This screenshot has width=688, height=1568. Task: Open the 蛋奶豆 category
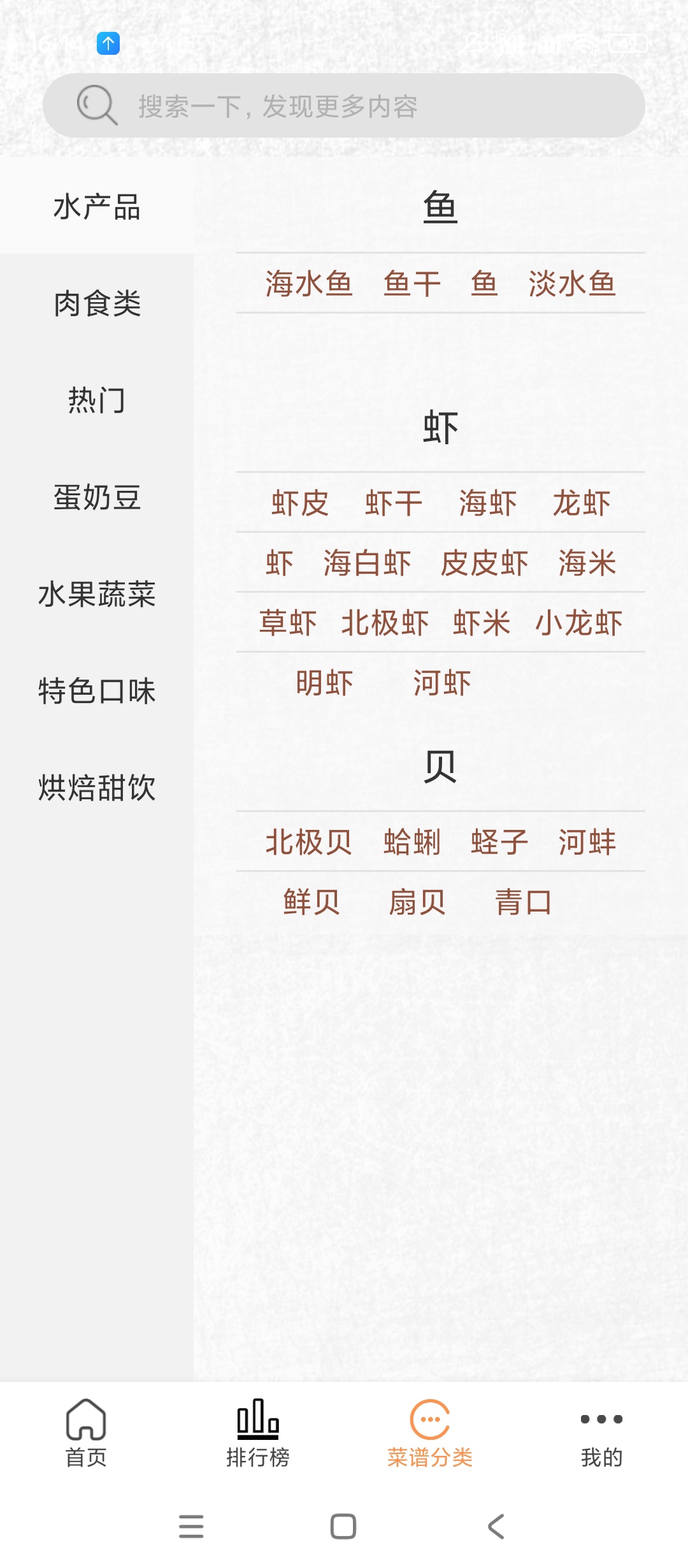click(x=97, y=497)
